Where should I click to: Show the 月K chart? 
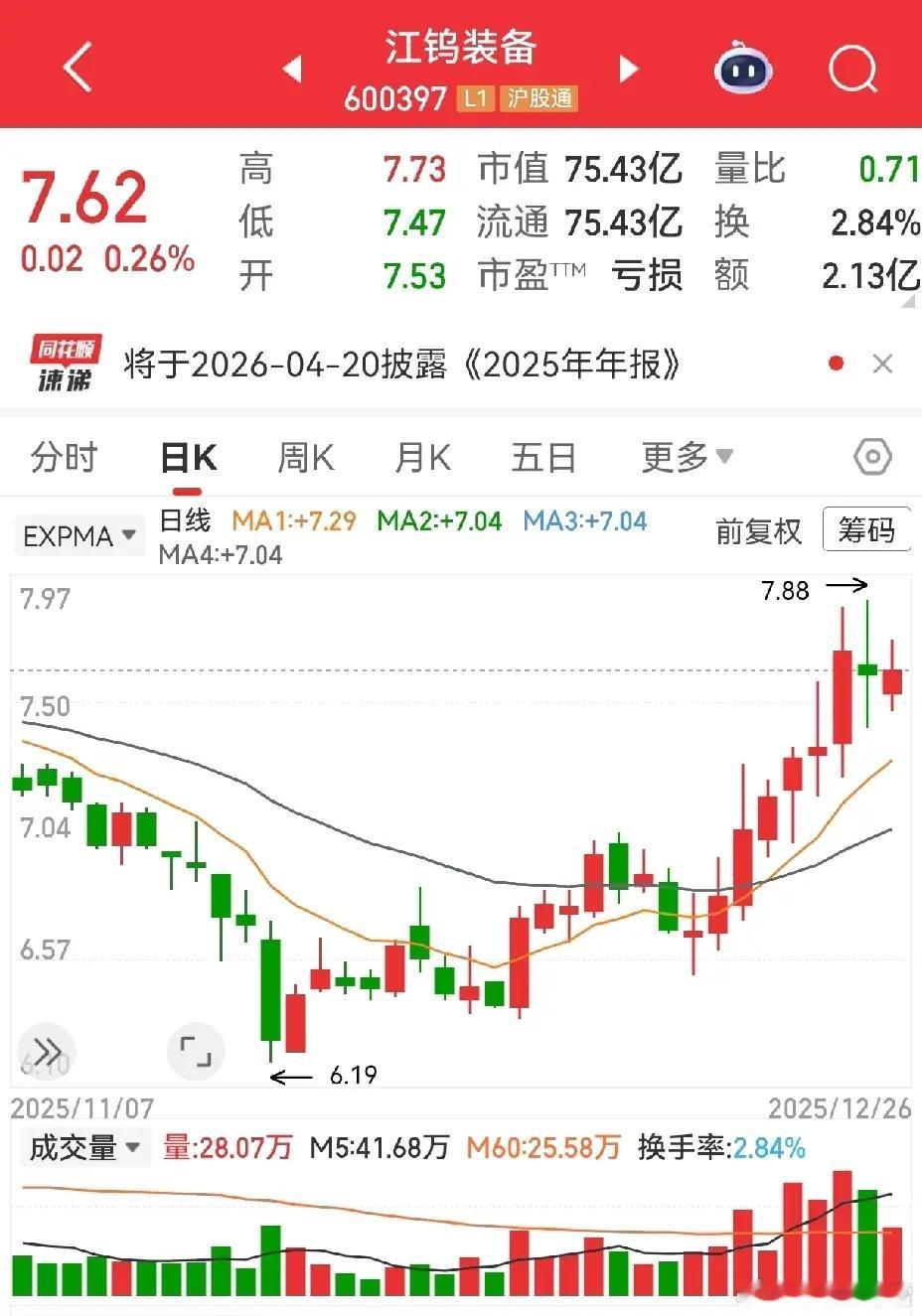click(422, 458)
